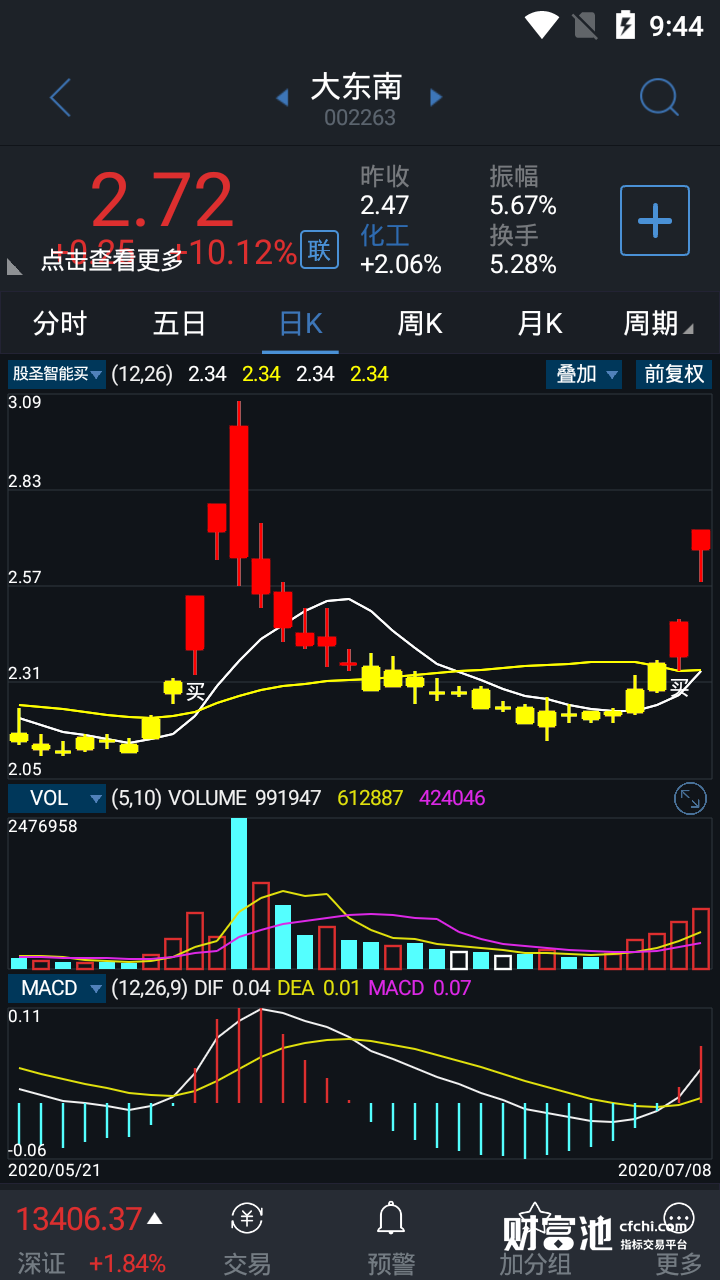This screenshot has width=720, height=1280.
Task: Open the 股圣智能买 indicator dropdown
Action: (57, 375)
